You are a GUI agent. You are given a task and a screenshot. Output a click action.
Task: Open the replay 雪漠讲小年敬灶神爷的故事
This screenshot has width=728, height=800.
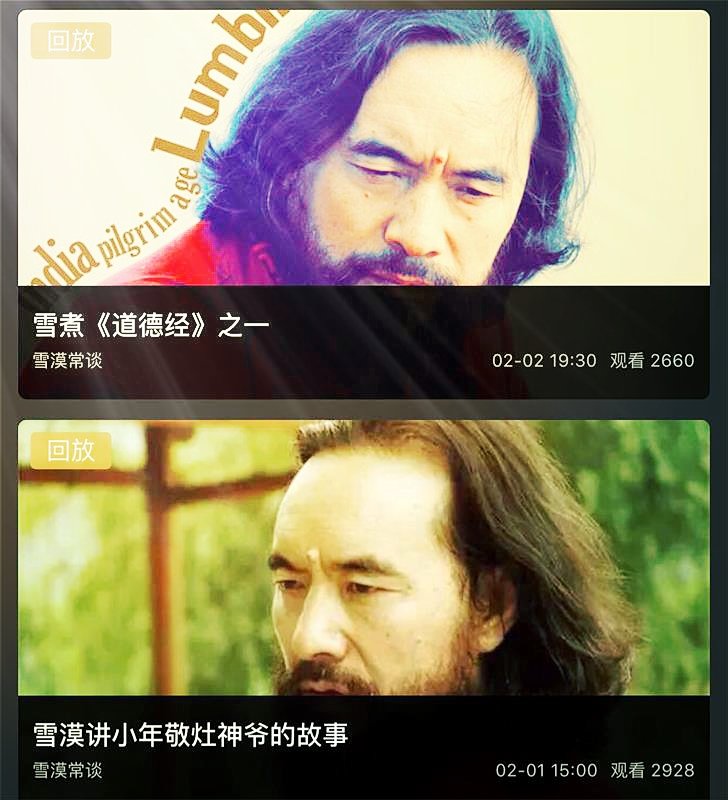pos(190,735)
